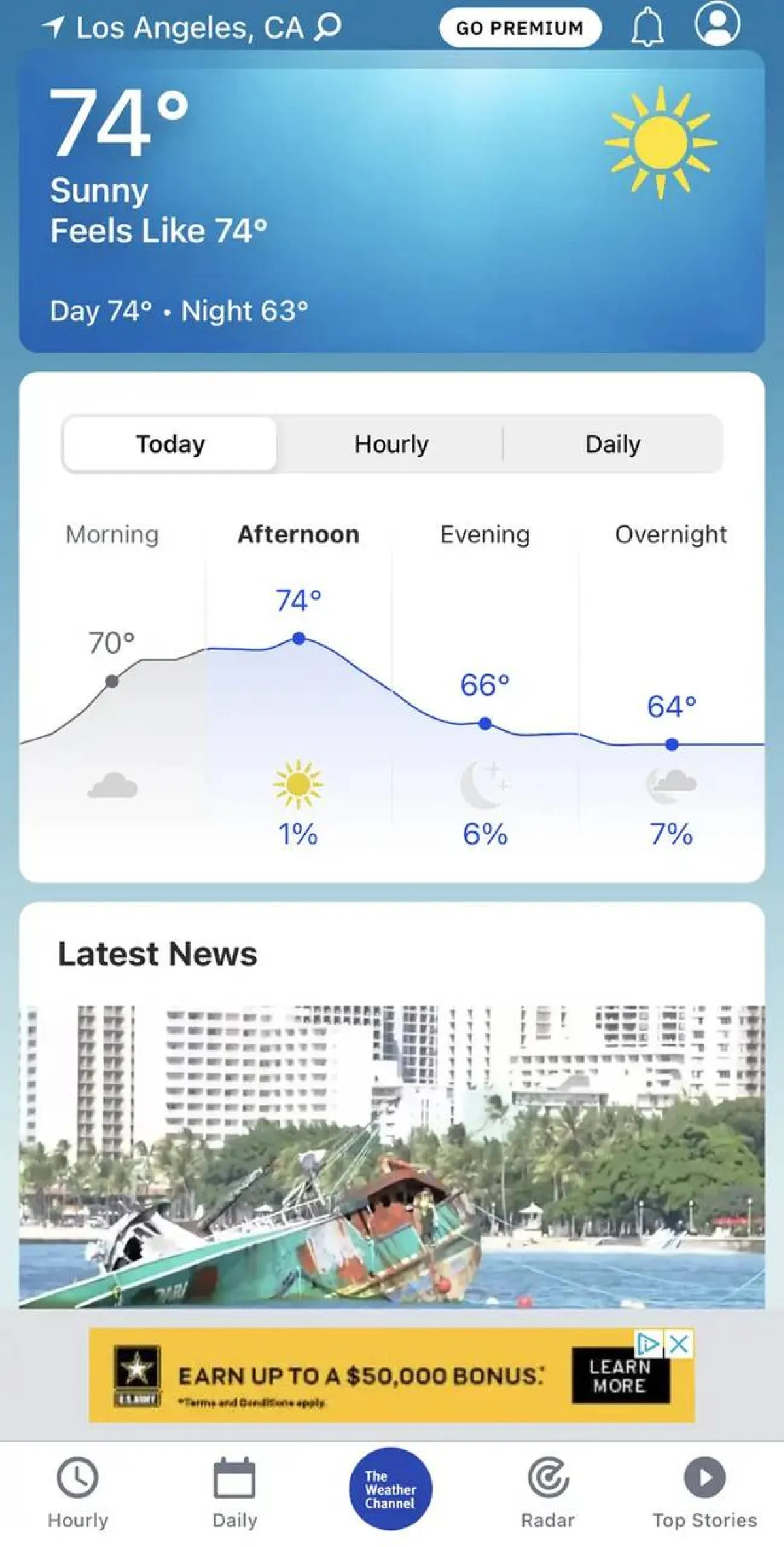The image size is (784, 1547).
Task: Open the Top Stories tab
Action: click(704, 1493)
